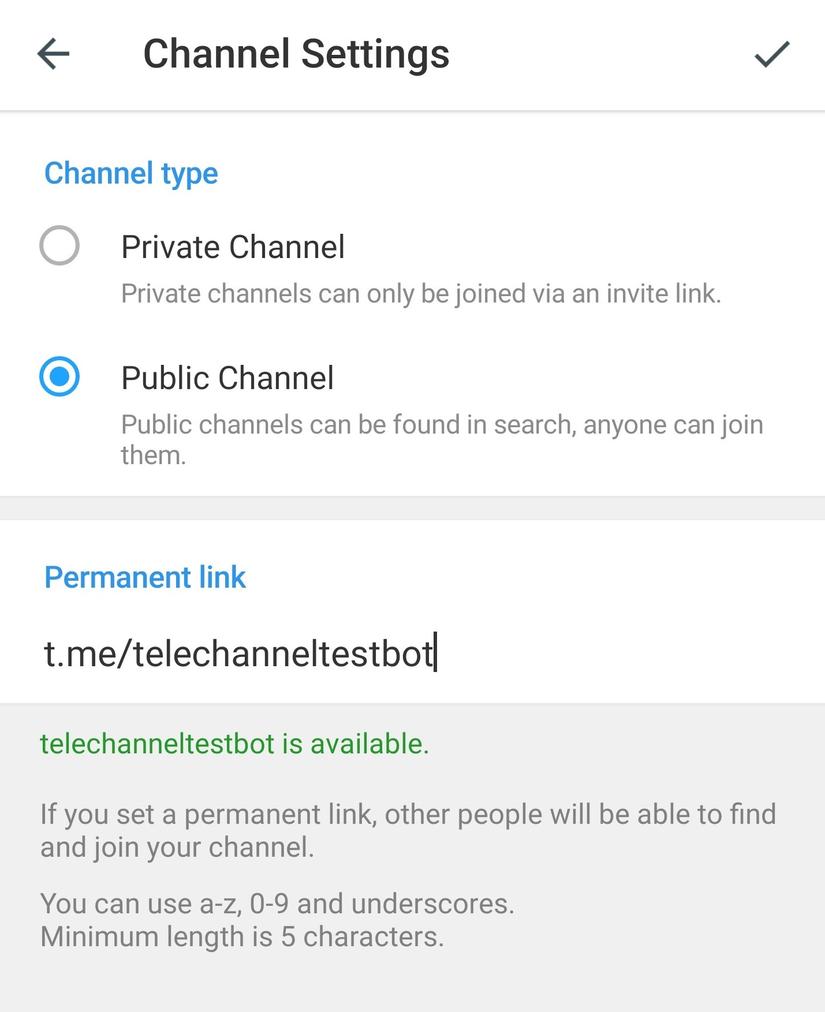Select the Private Channel option

point(60,246)
